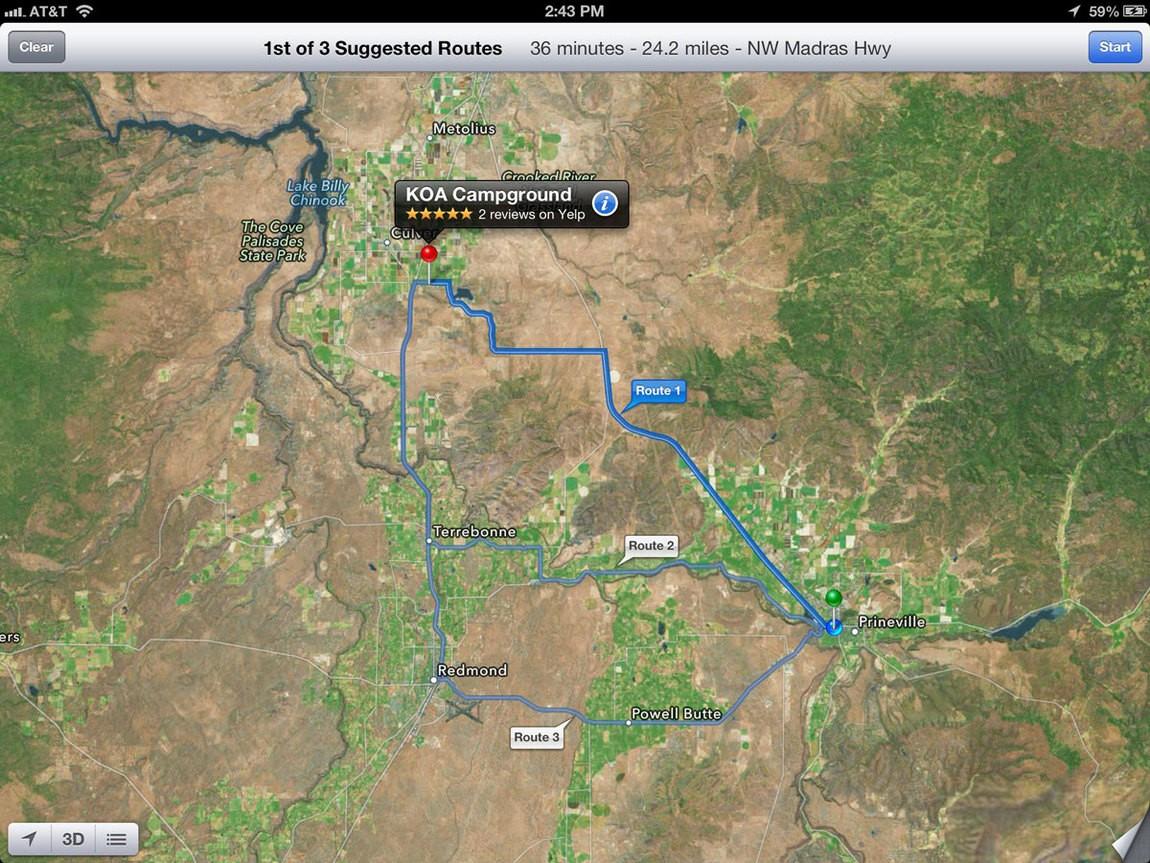This screenshot has width=1150, height=863.
Task: Open the KOA Campground callout
Action: (490, 203)
